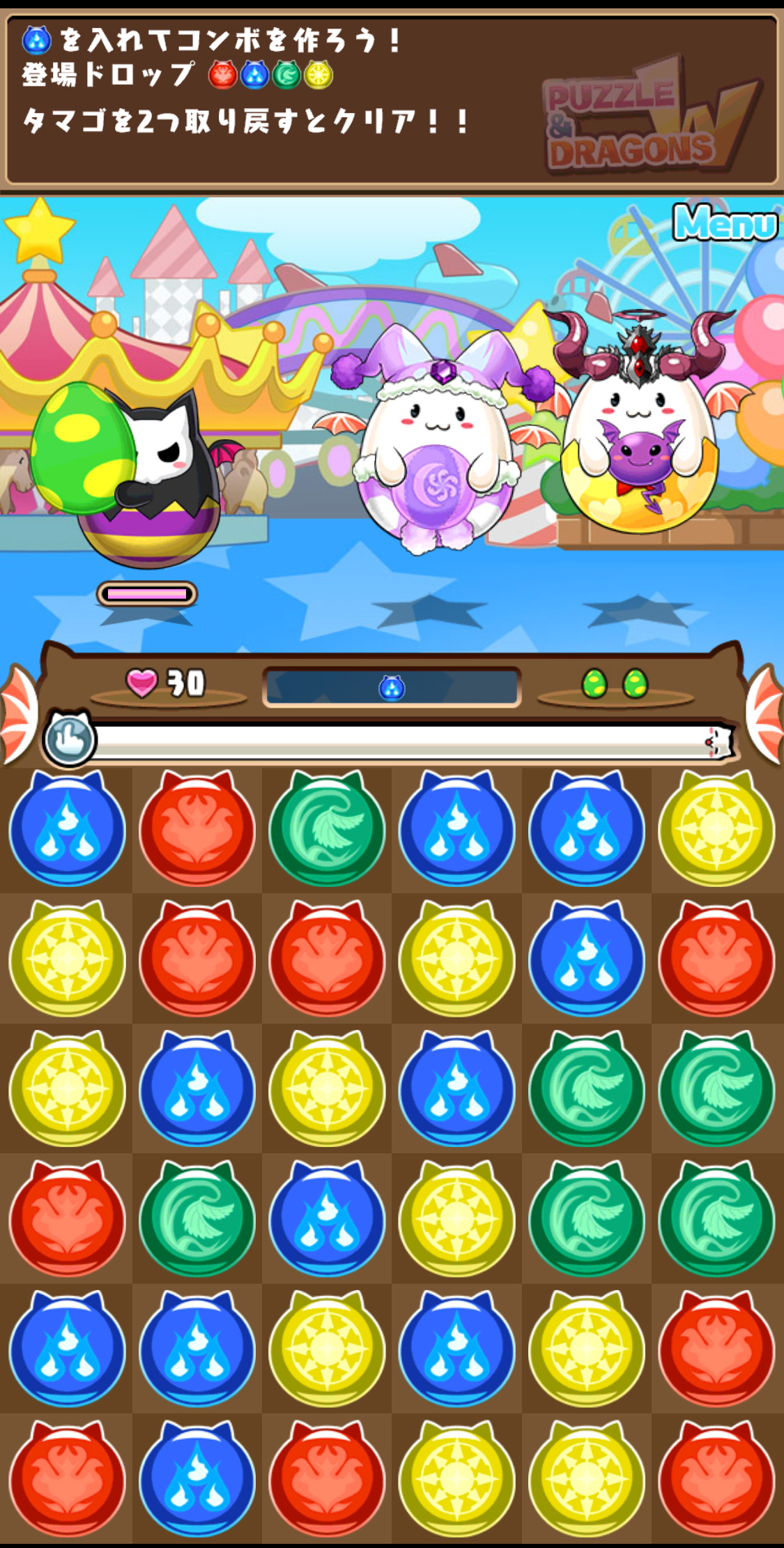Viewport: 784px width, 1548px height.
Task: Open the Menu button
Action: (725, 224)
